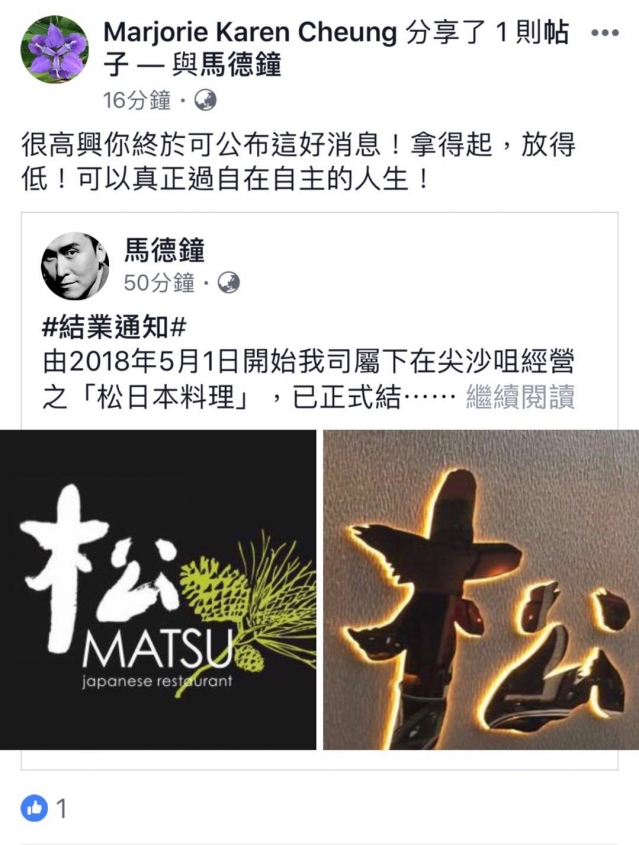Image resolution: width=639 pixels, height=845 pixels.
Task: Open 馬德鐘's avatar in the shared post
Action: point(74,266)
